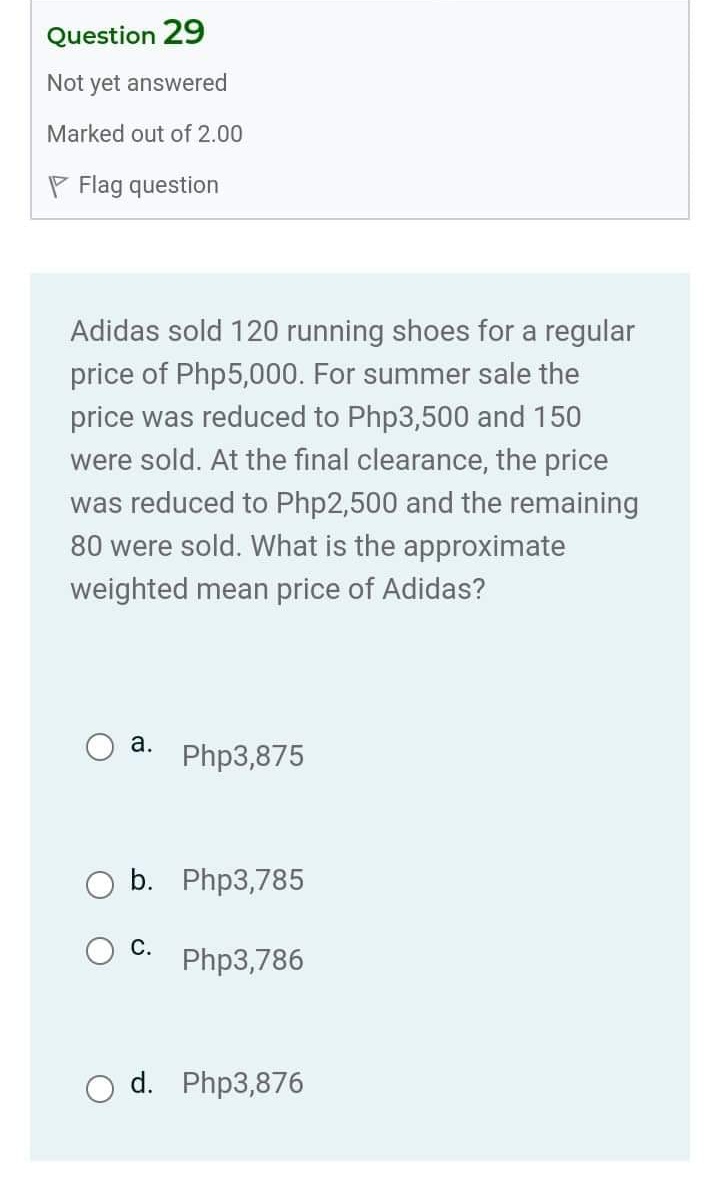The image size is (720, 1180).
Task: Pick answer c. Php3,786
Action: point(100,951)
